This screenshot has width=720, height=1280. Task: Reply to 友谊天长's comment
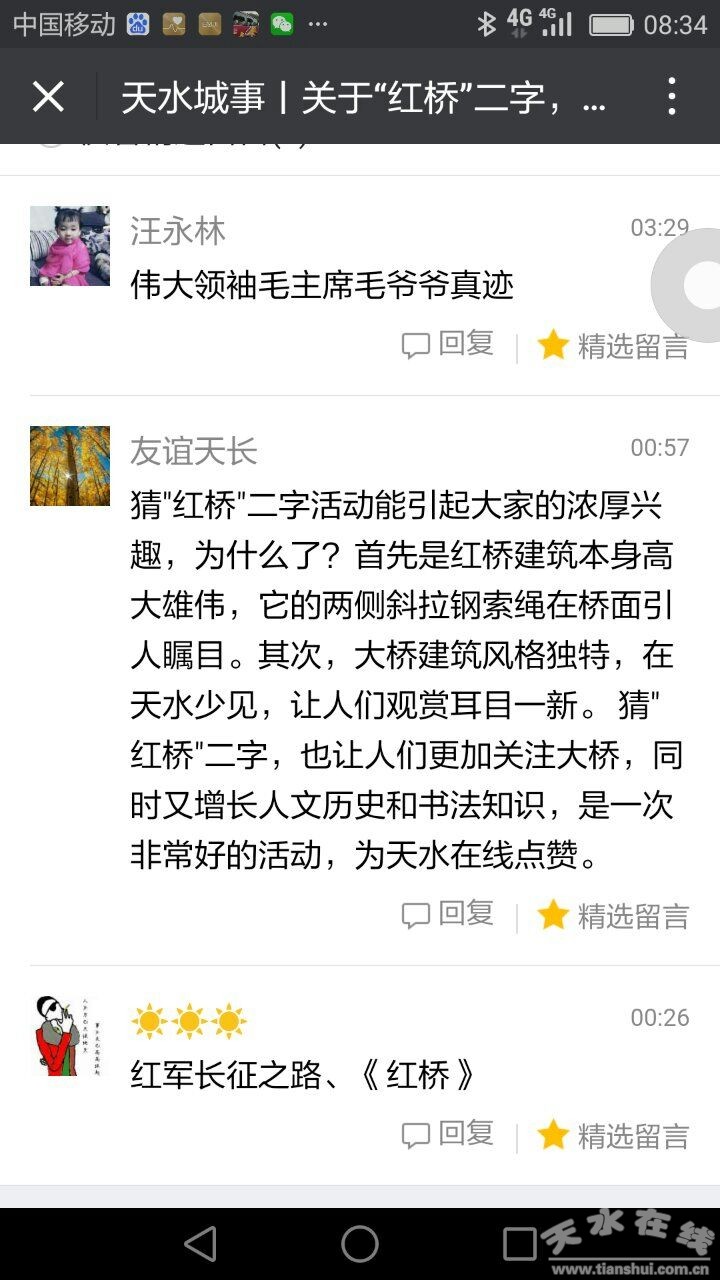(x=448, y=914)
